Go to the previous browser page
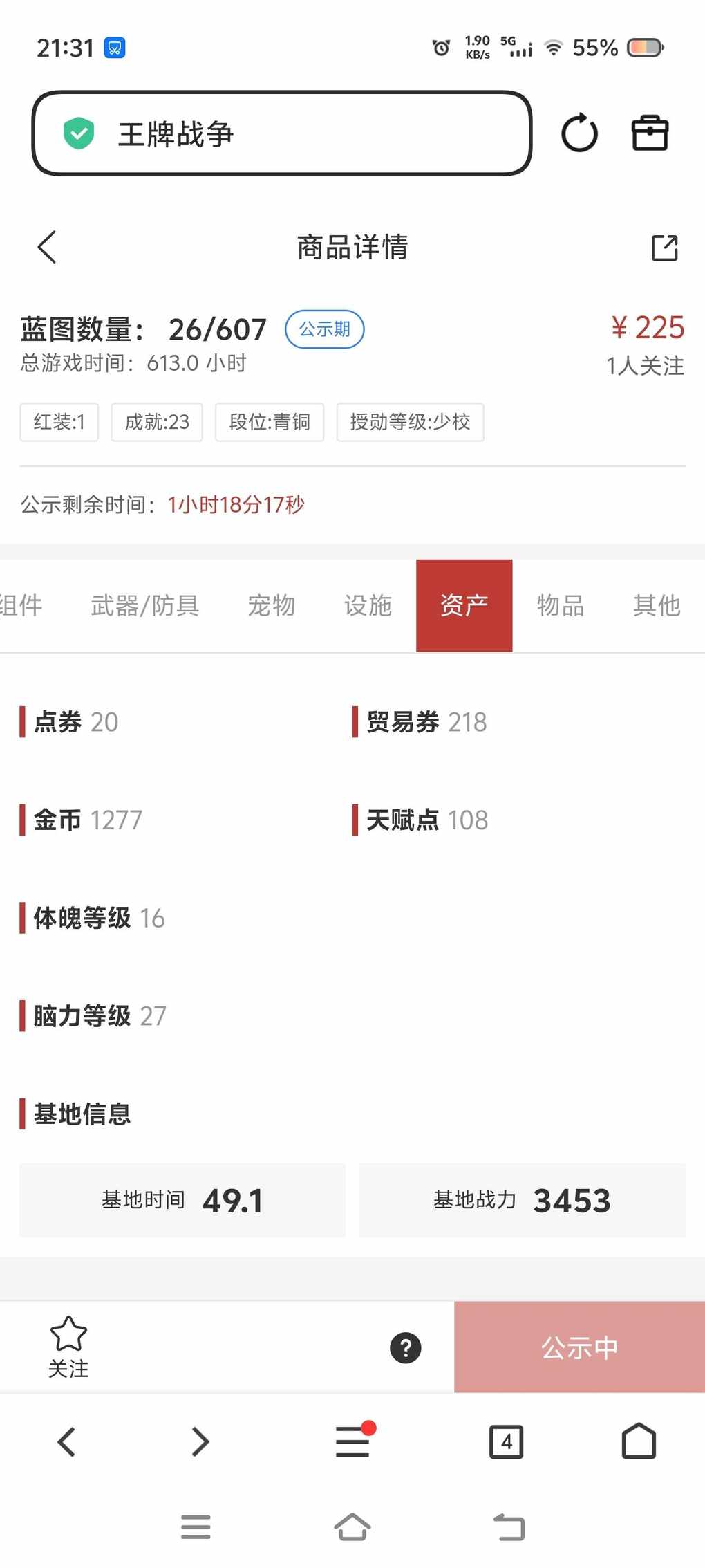 (66, 1441)
